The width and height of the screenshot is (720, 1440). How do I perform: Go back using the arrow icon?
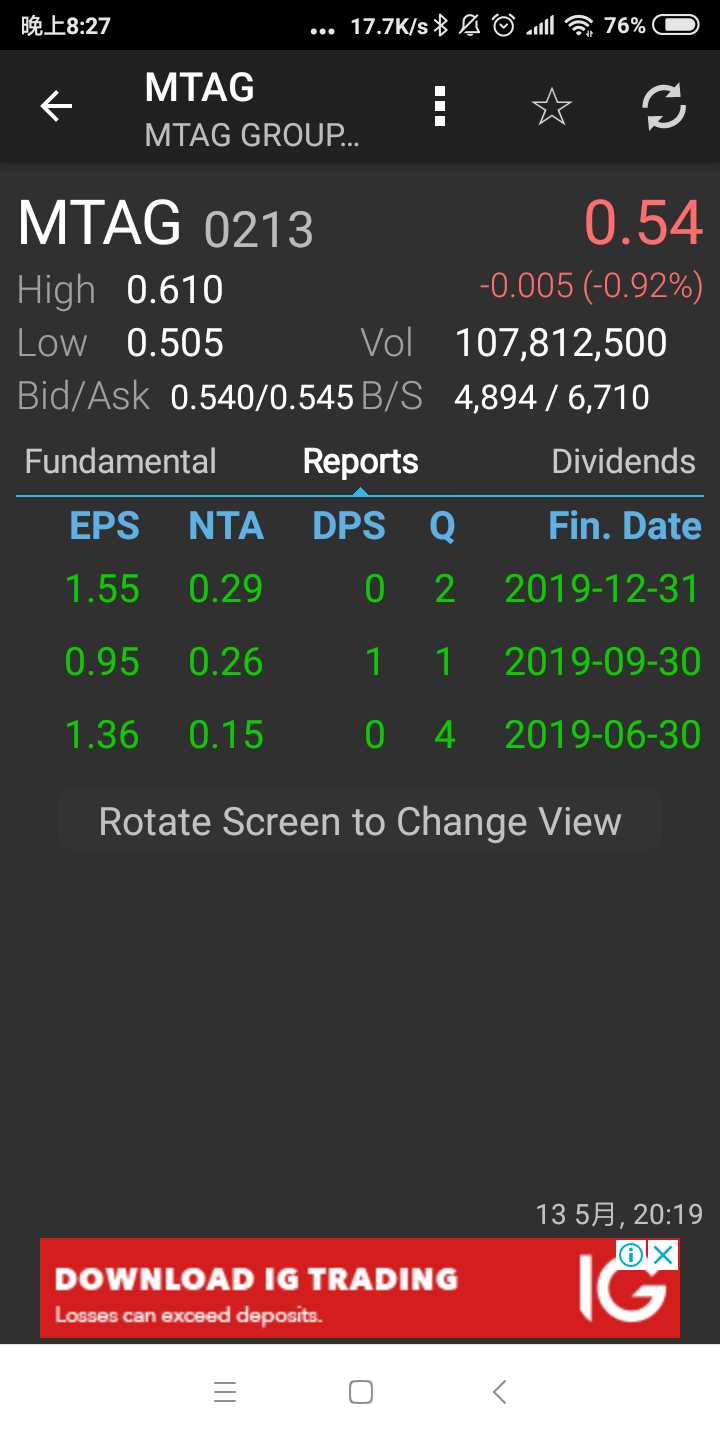click(x=56, y=106)
